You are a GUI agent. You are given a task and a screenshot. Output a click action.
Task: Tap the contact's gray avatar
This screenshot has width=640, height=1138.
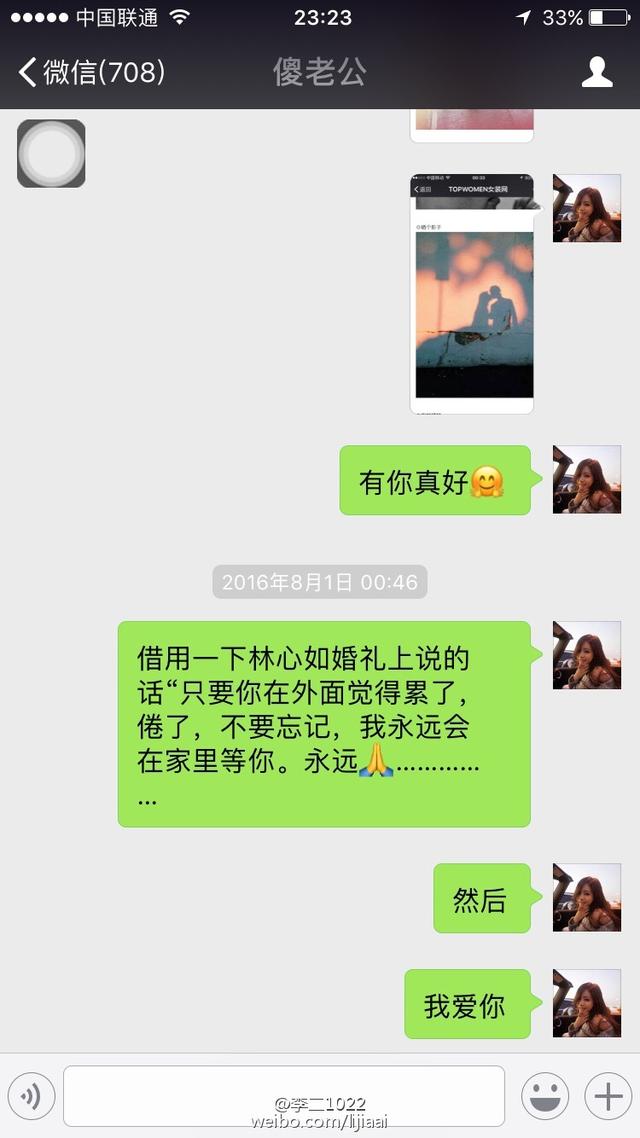[51, 154]
